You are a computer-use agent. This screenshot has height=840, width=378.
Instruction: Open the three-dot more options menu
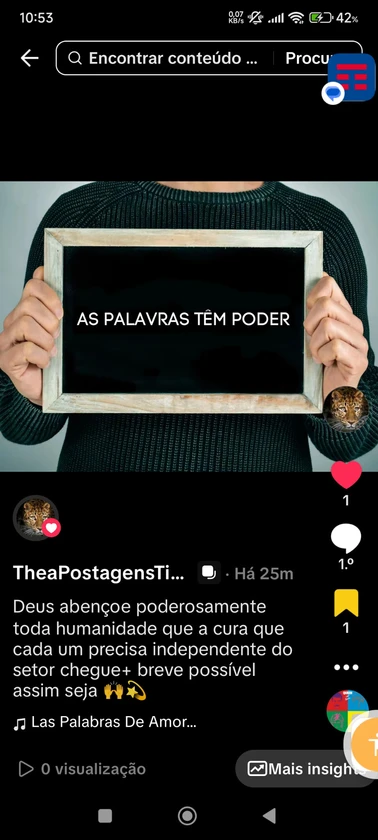pos(346,667)
